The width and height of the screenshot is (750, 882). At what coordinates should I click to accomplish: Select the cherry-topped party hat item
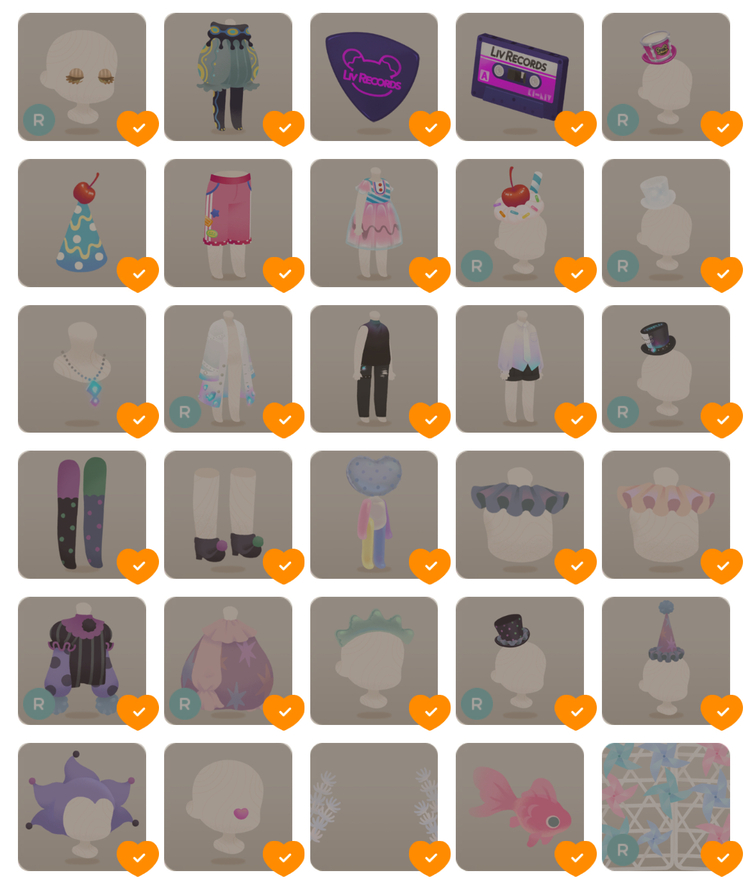click(80, 220)
